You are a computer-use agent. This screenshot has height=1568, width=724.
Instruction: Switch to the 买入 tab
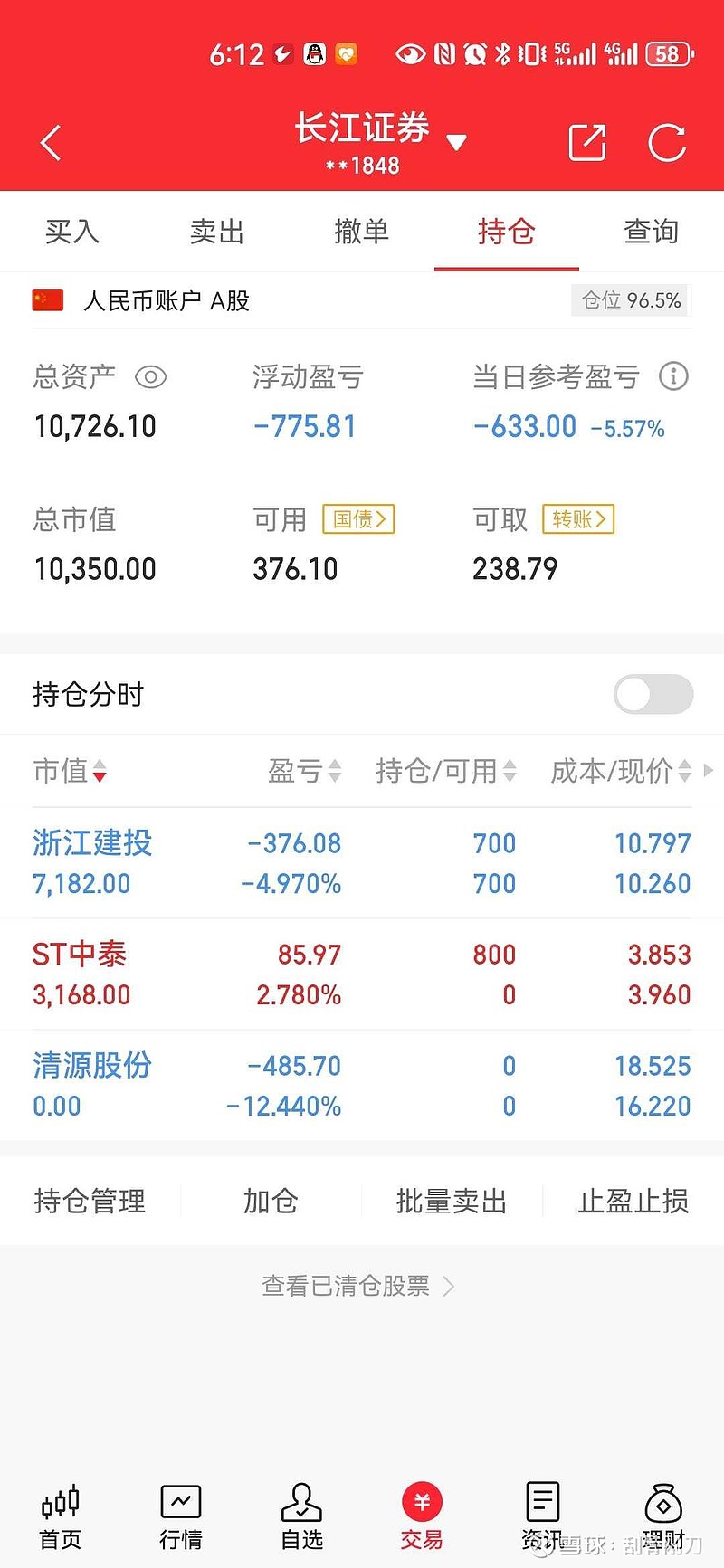tap(71, 232)
